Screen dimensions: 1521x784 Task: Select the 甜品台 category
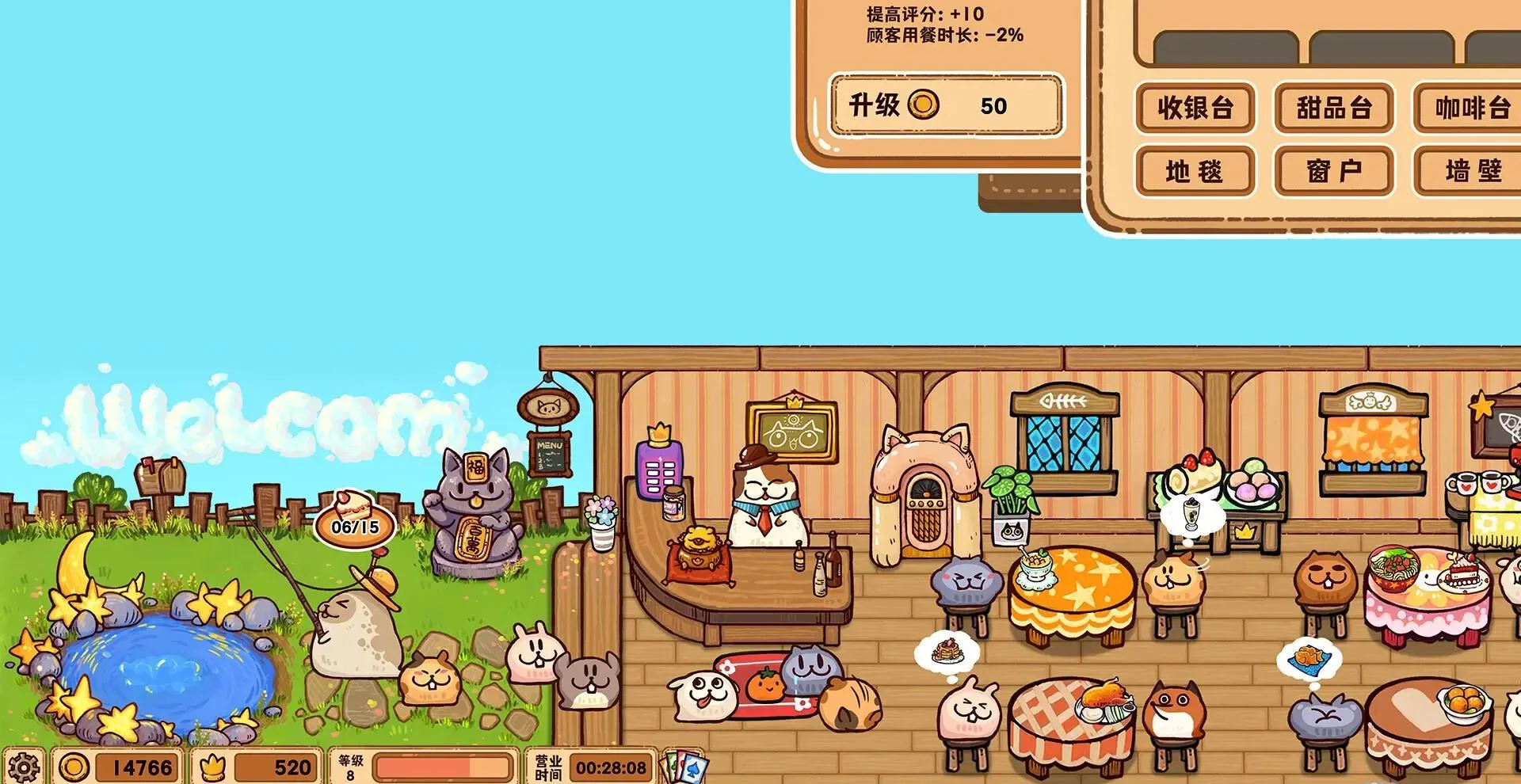click(x=1333, y=108)
